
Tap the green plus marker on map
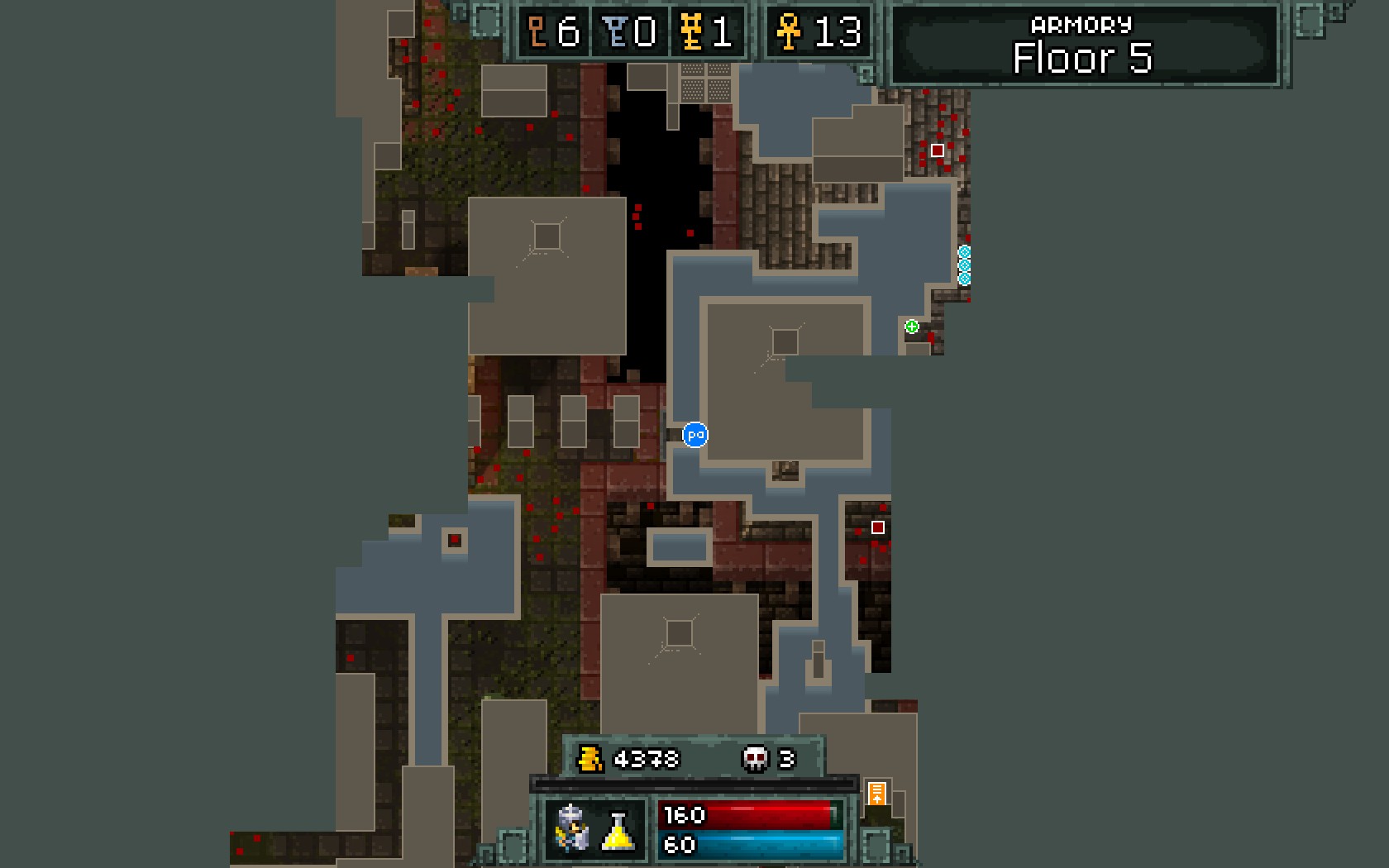911,327
